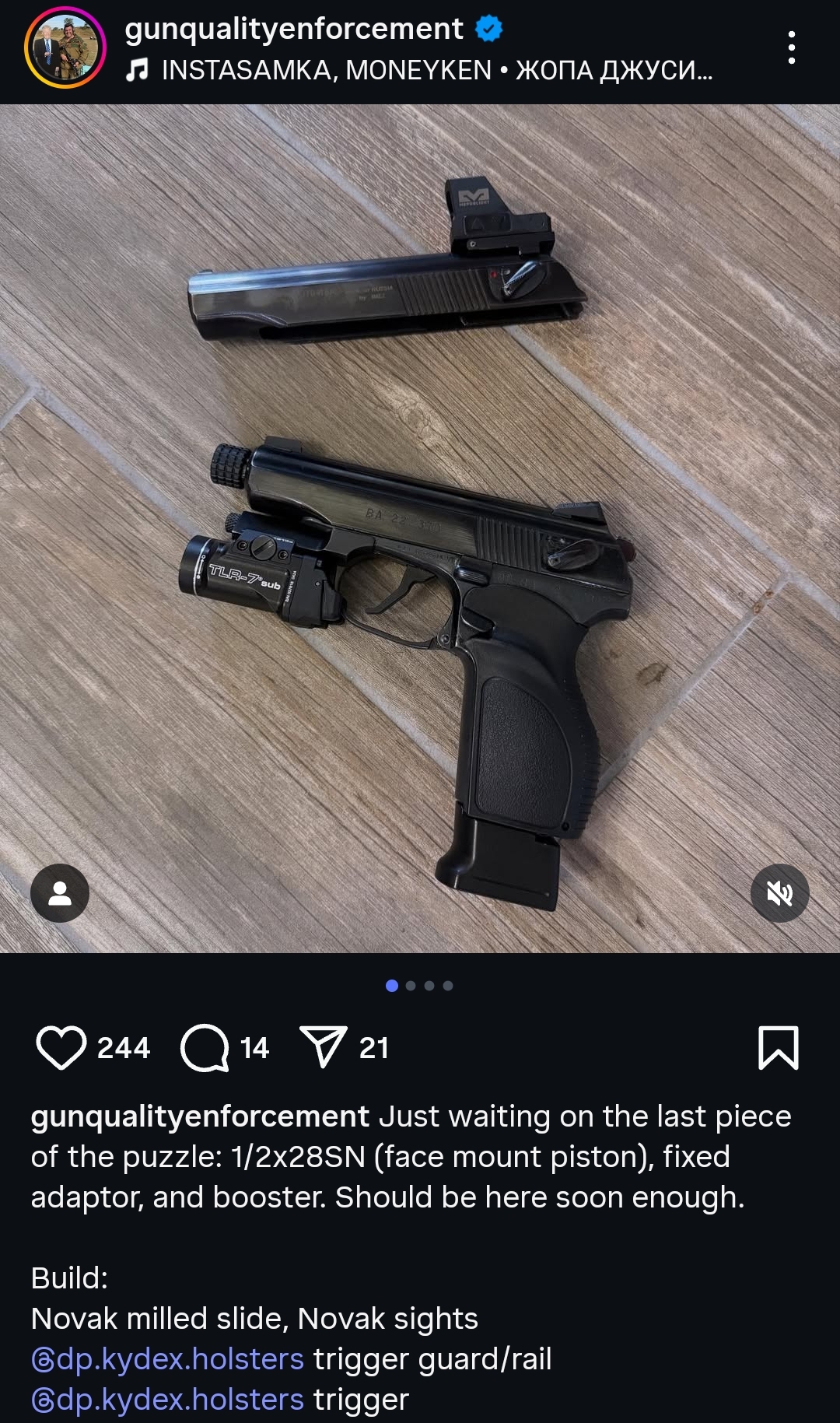Screen dimensions: 840x1423
Task: Open the gunqualityenforcement username in the header
Action: 294,29
